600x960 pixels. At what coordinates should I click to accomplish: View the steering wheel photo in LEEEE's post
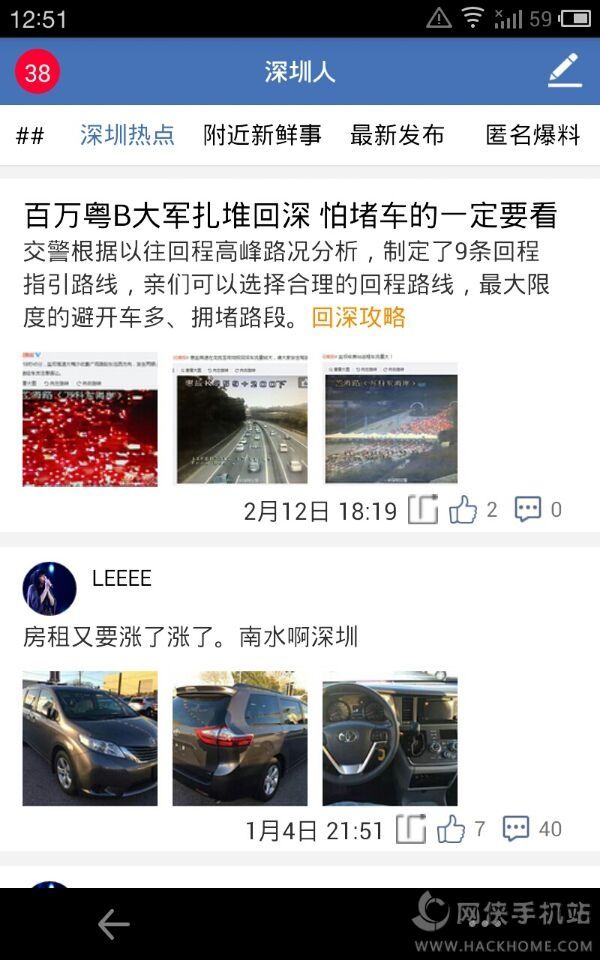click(x=390, y=738)
